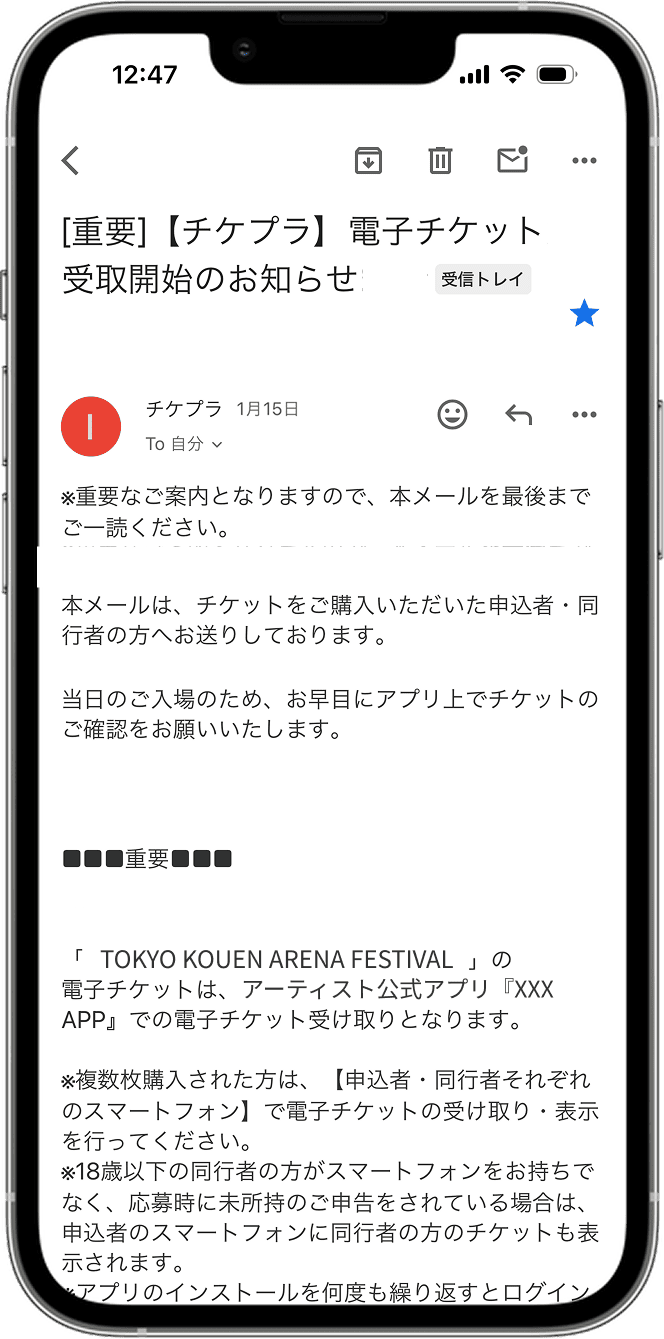Go back to the inbox list
664x1339 pixels.
coord(70,160)
